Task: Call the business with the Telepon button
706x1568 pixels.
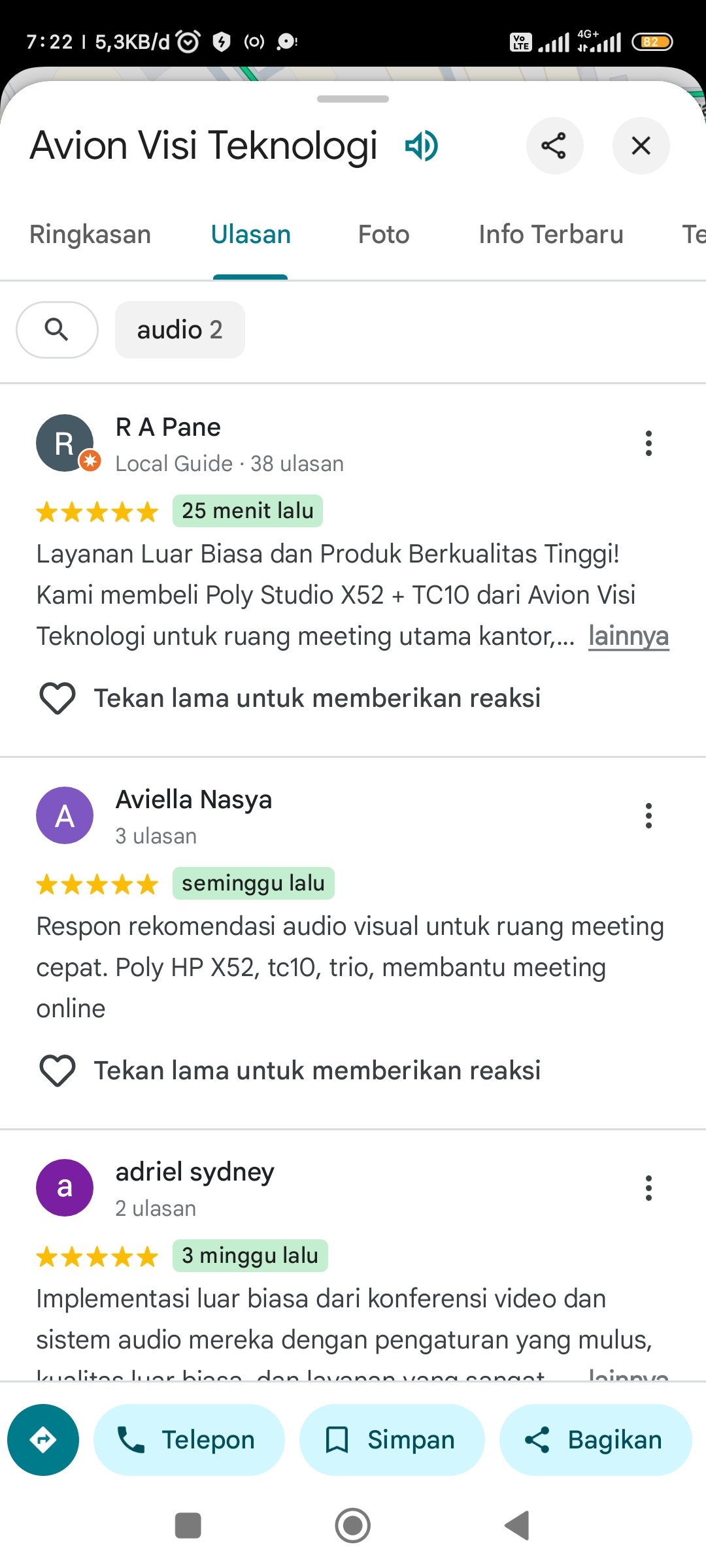Action: 189,1440
